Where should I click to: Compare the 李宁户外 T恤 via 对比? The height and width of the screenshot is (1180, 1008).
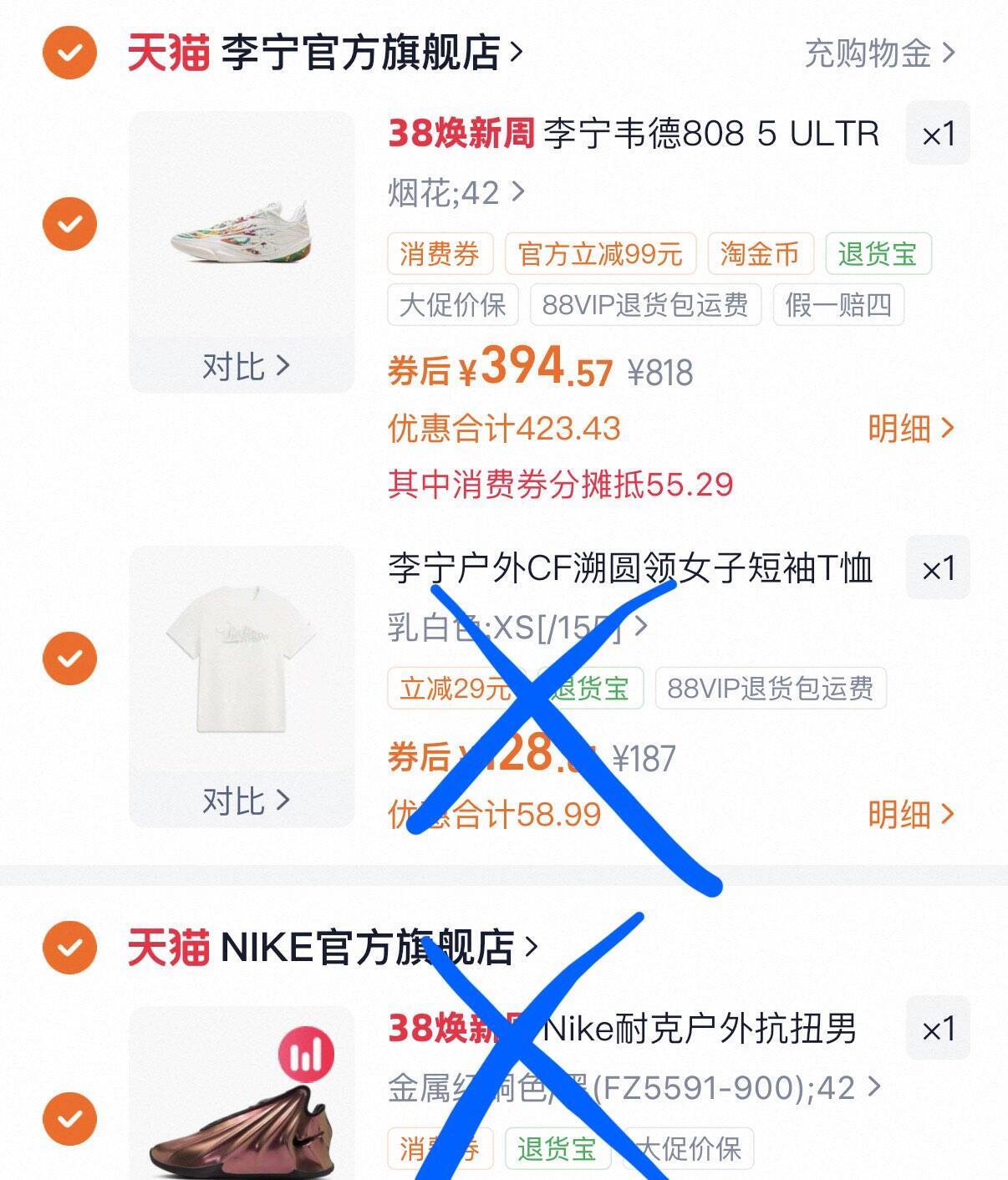click(x=244, y=801)
